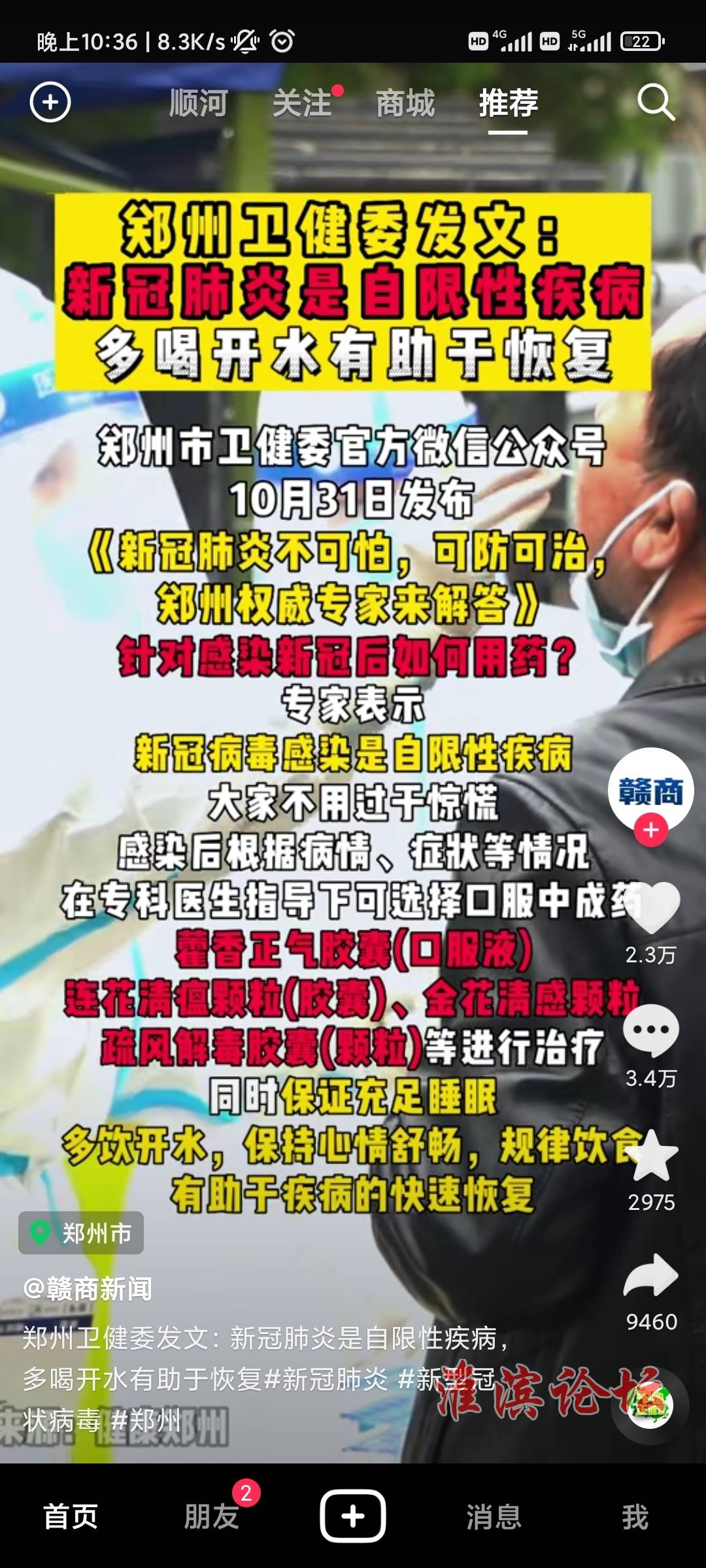
Task: Open the 郑州市 location tag
Action: (x=81, y=1233)
